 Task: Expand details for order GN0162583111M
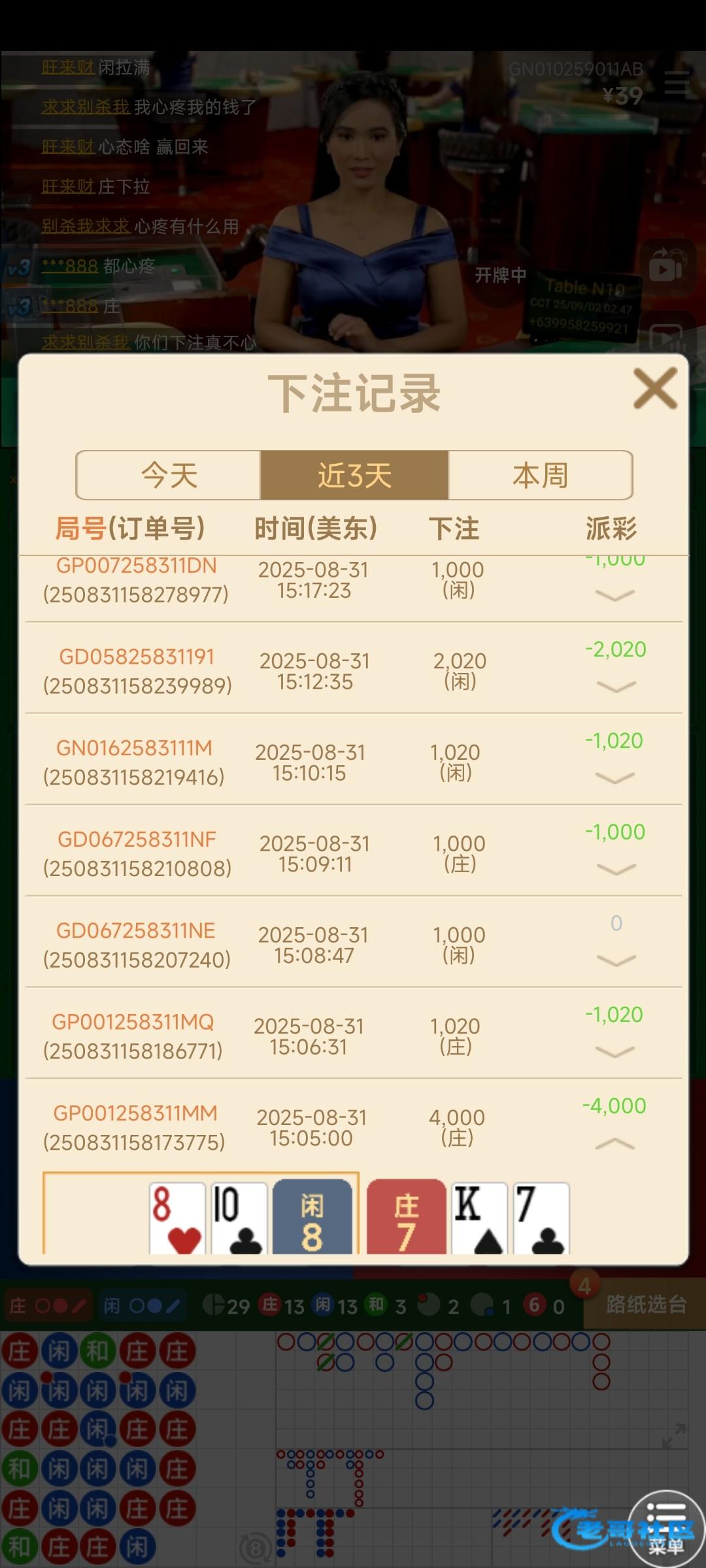pos(616,778)
